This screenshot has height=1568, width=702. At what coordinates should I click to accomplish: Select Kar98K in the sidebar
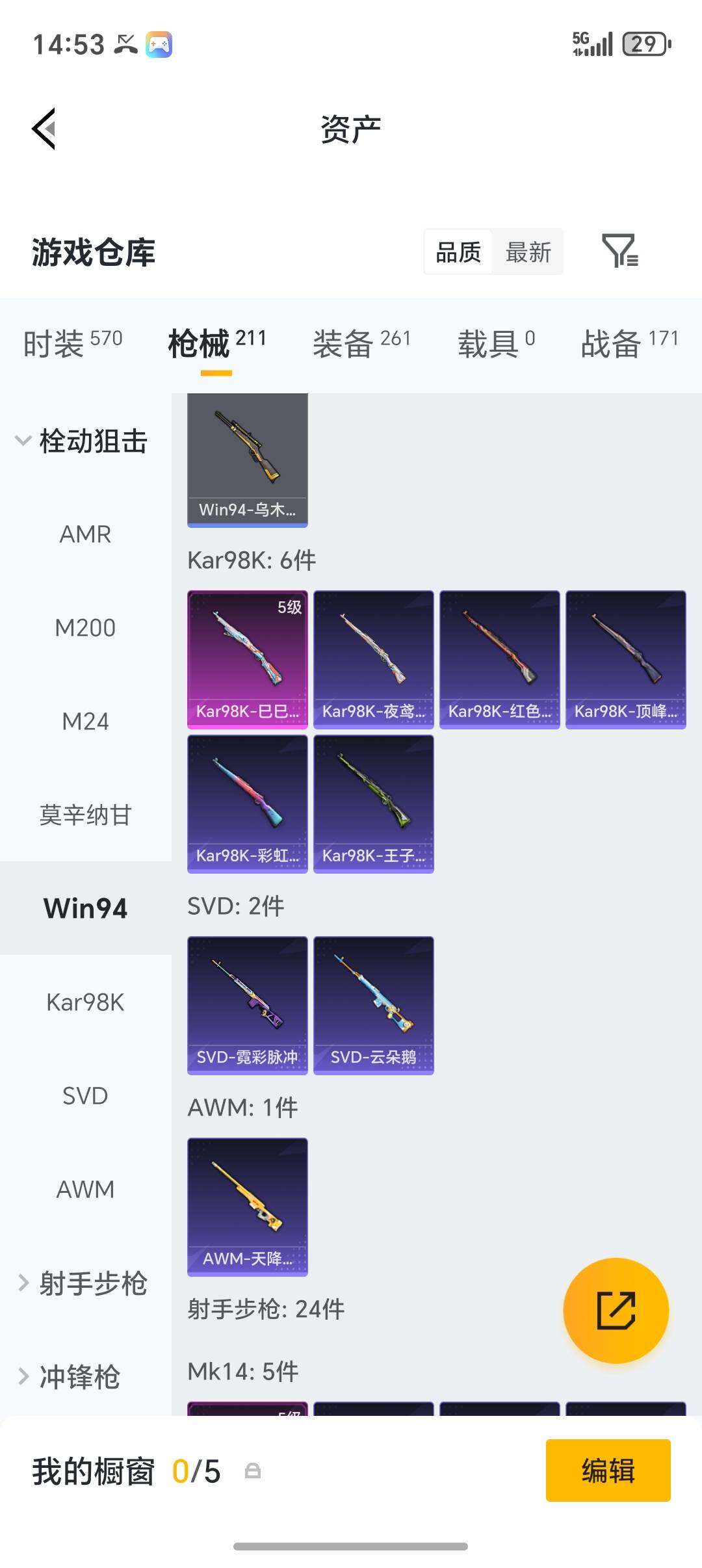click(x=85, y=1002)
